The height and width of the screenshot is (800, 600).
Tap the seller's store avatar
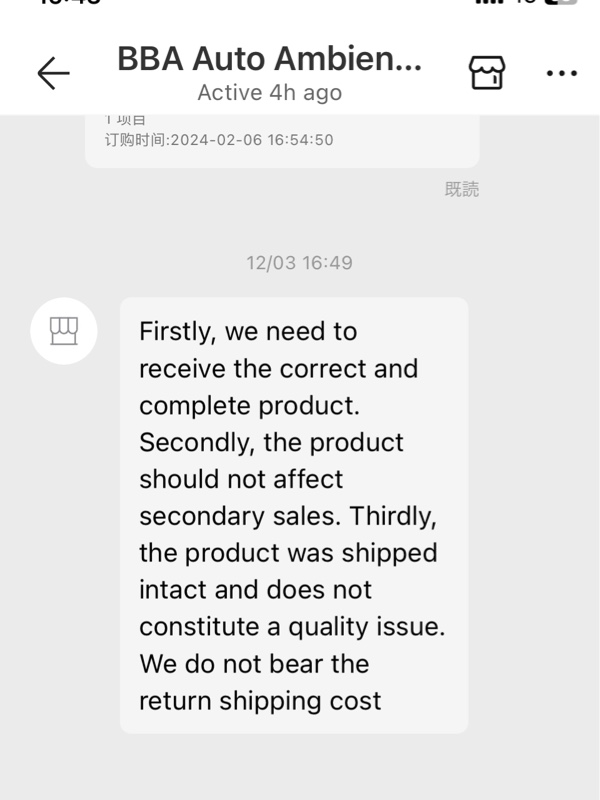click(x=64, y=330)
